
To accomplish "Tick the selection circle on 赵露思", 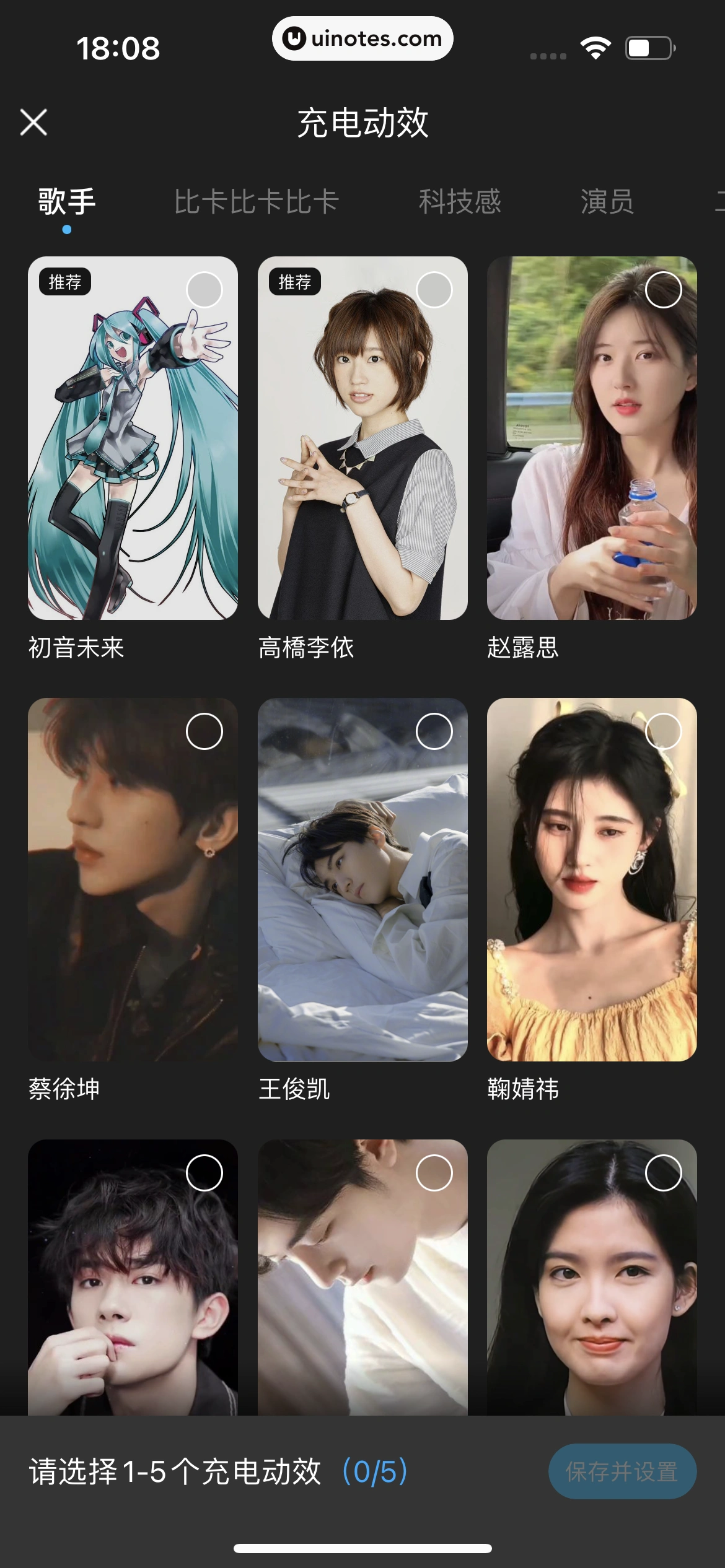I will [663, 290].
